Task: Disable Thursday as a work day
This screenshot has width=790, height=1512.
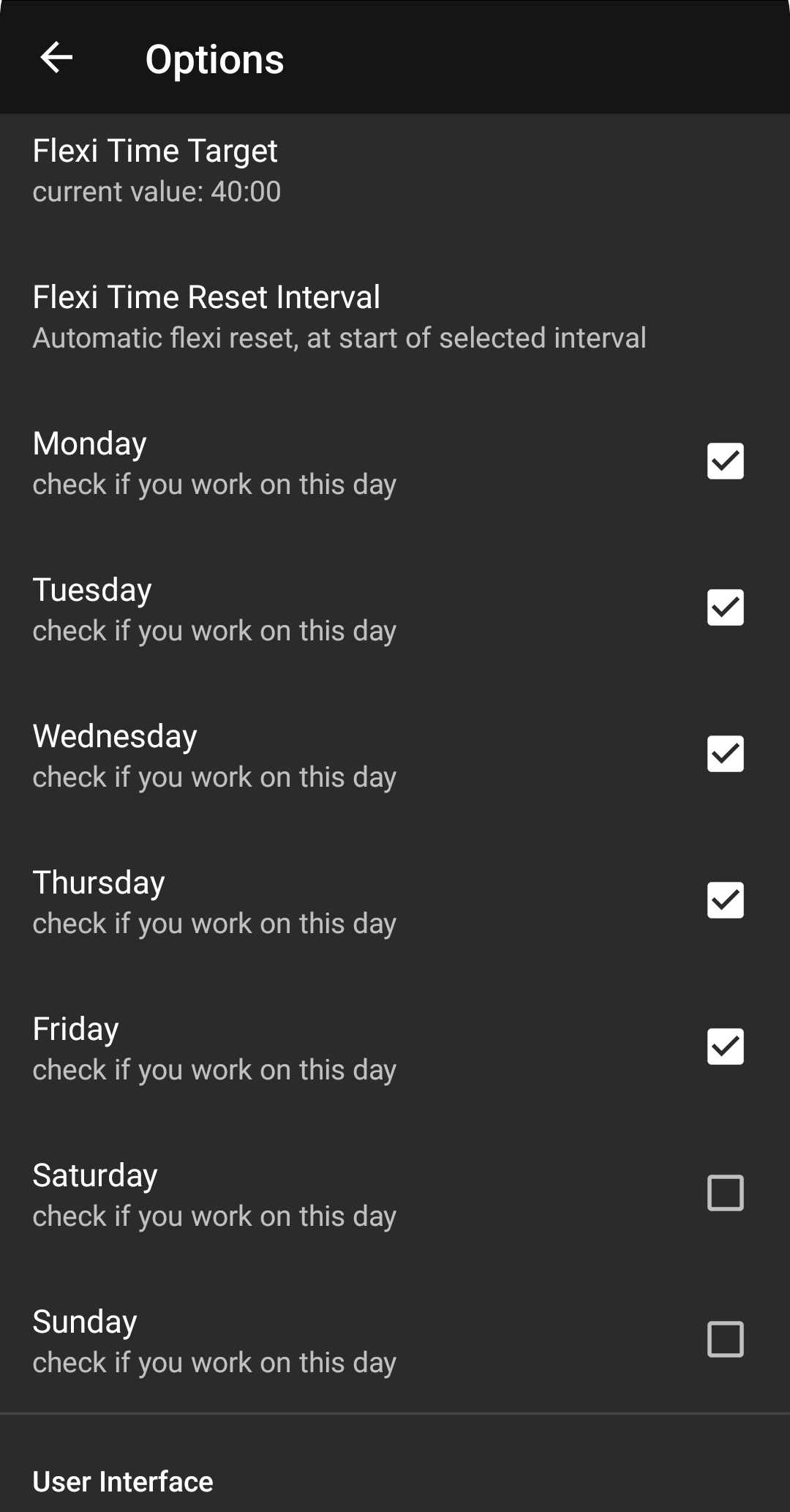Action: [725, 900]
